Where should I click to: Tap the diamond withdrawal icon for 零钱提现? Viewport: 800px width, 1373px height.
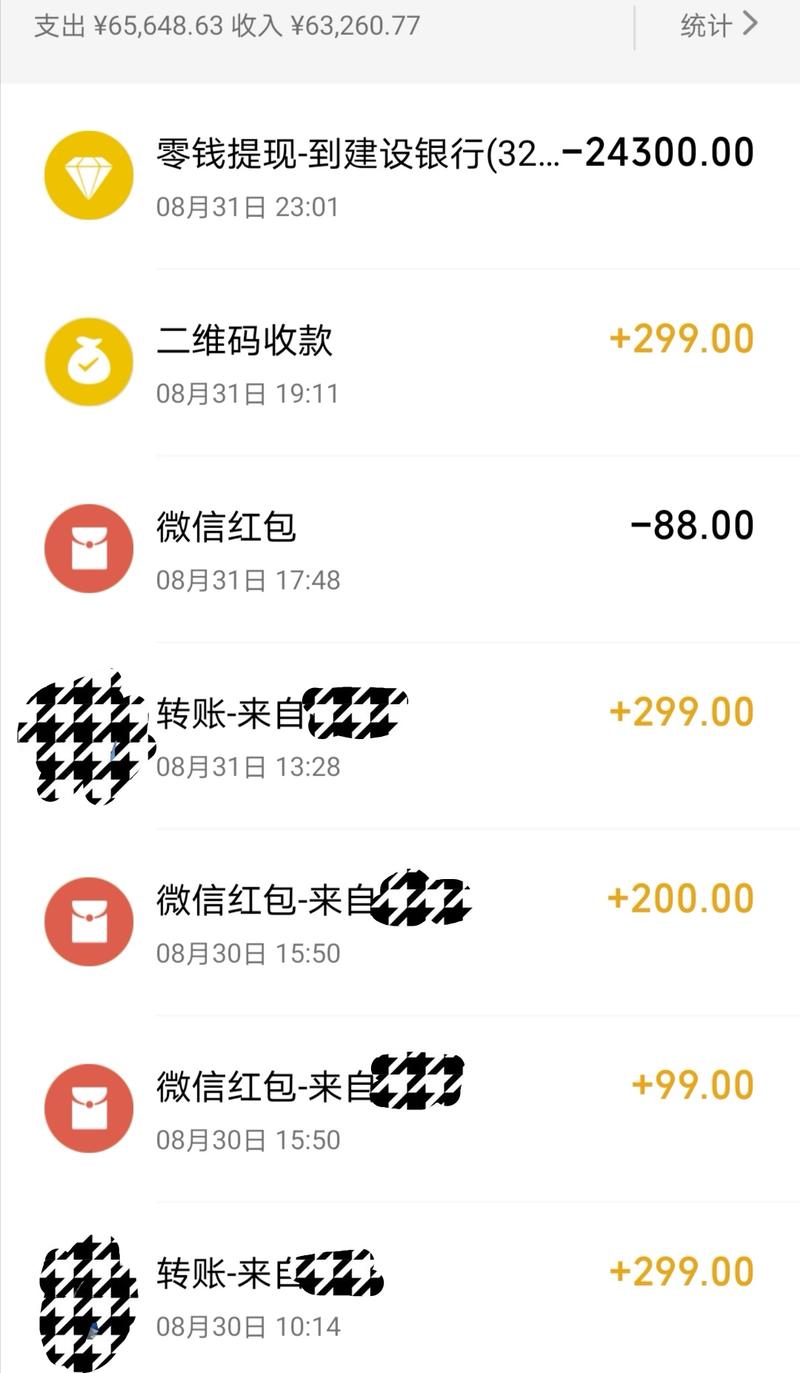click(x=88, y=174)
